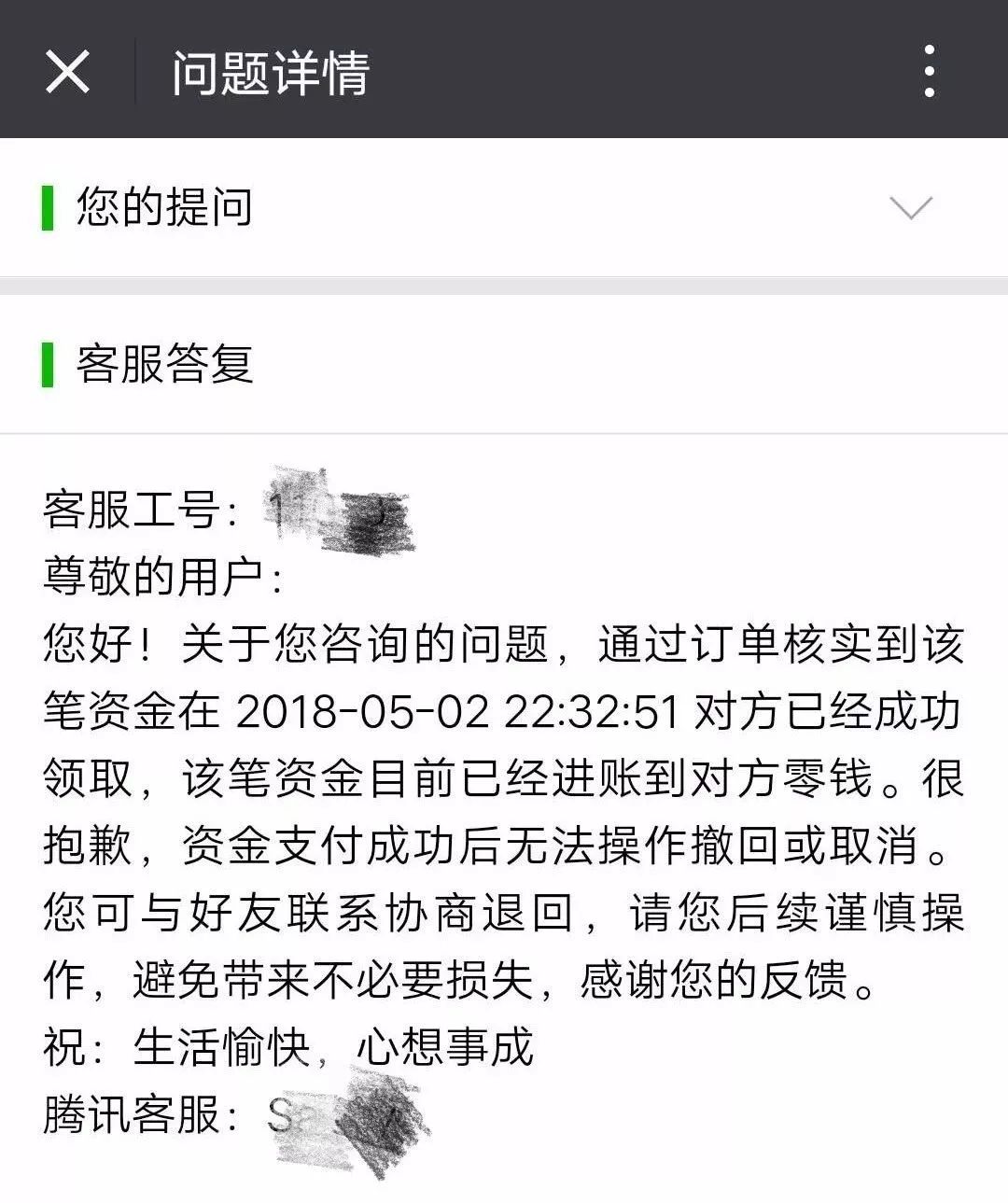The image size is (1008, 1203).
Task: Tap the 腾讯客服 label text
Action: (131, 1114)
